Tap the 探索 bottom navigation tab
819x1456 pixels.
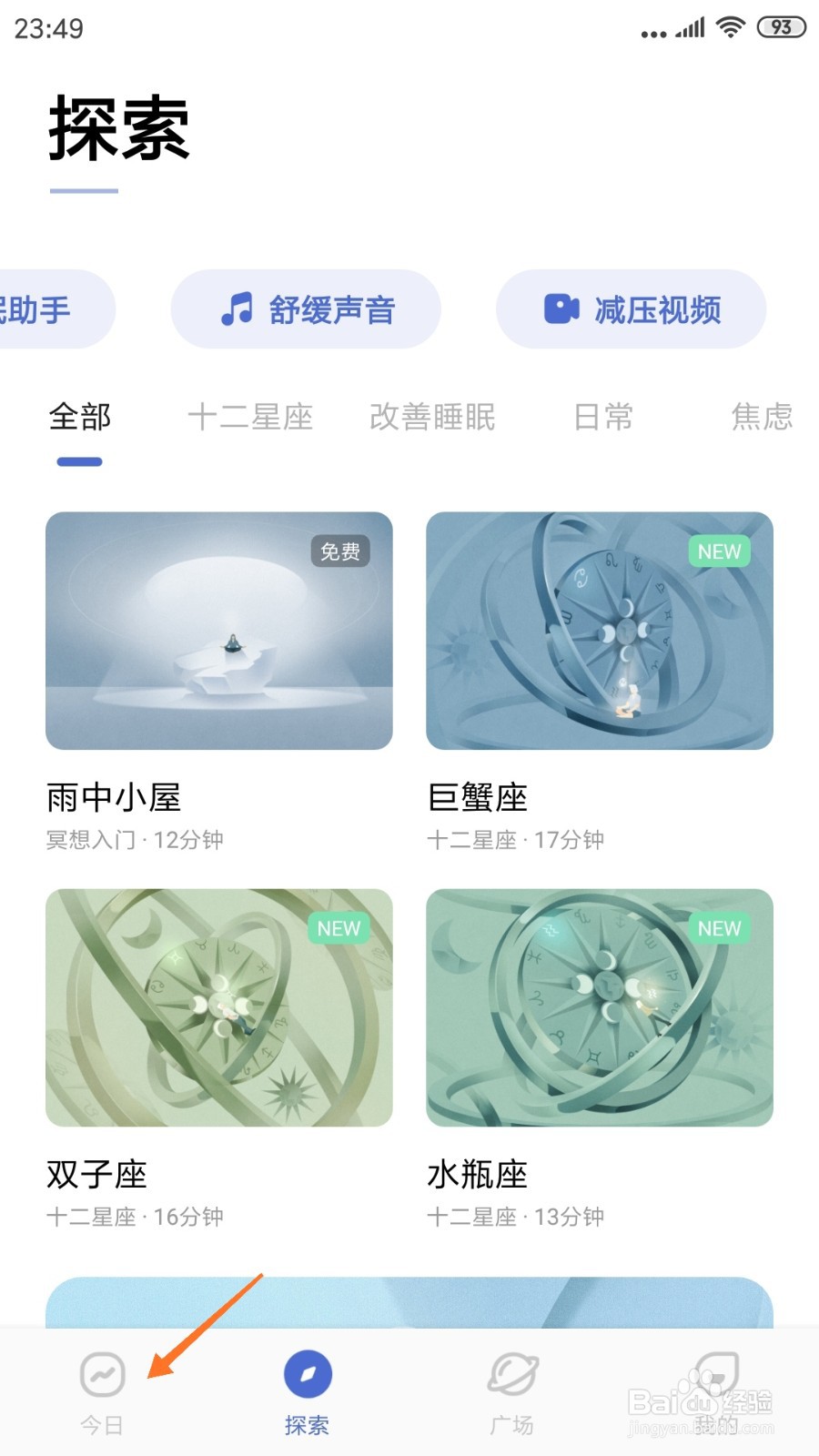pyautogui.click(x=308, y=1390)
